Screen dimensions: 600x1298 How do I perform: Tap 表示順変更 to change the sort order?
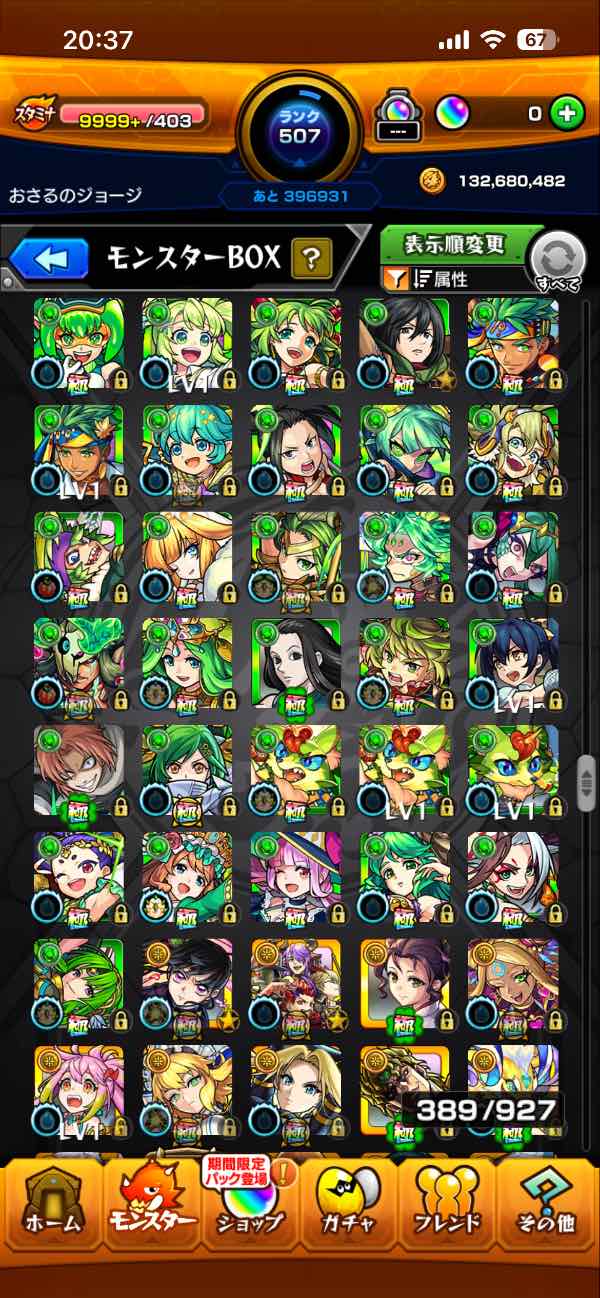pyautogui.click(x=455, y=243)
